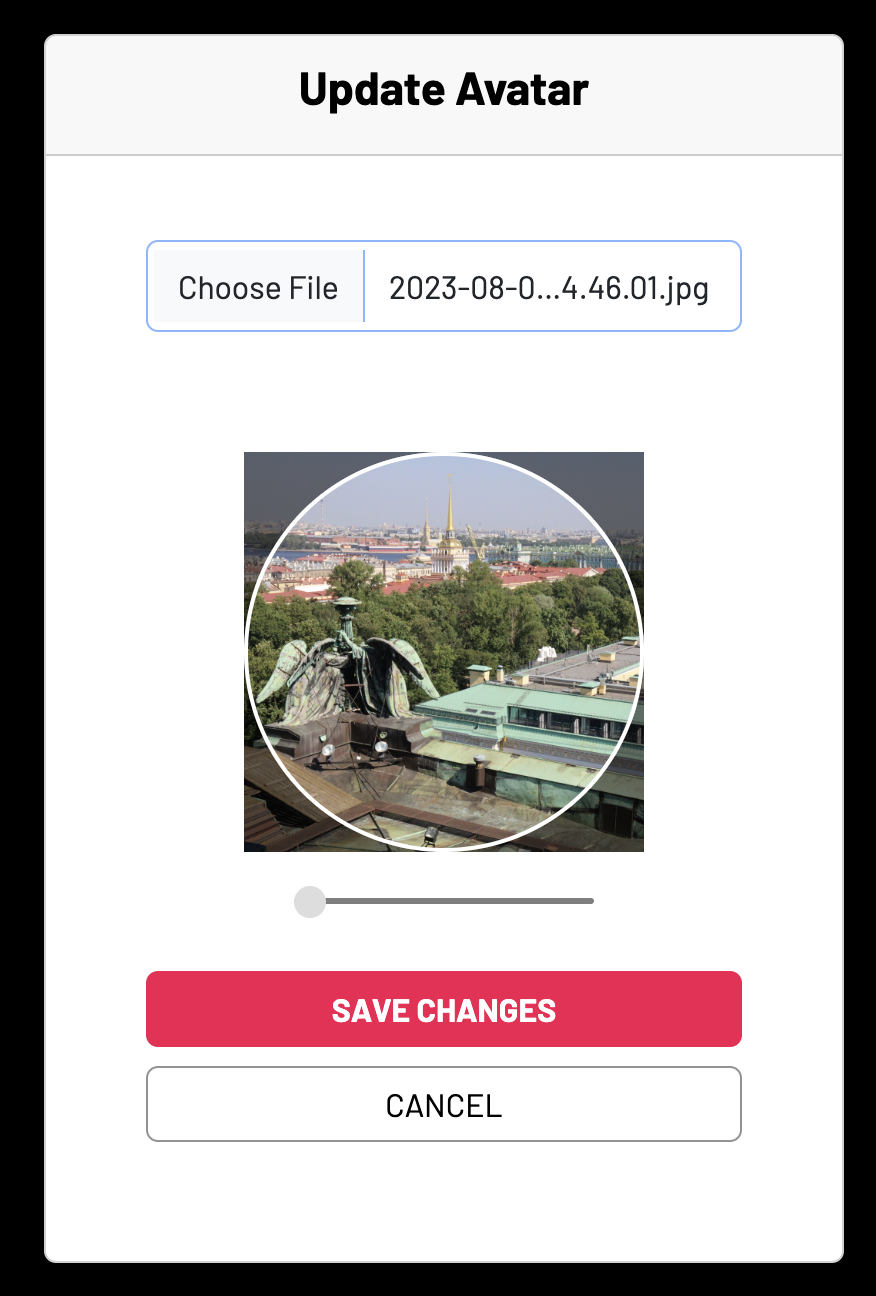876x1296 pixels.
Task: Tap the Choose File button
Action: click(x=258, y=288)
